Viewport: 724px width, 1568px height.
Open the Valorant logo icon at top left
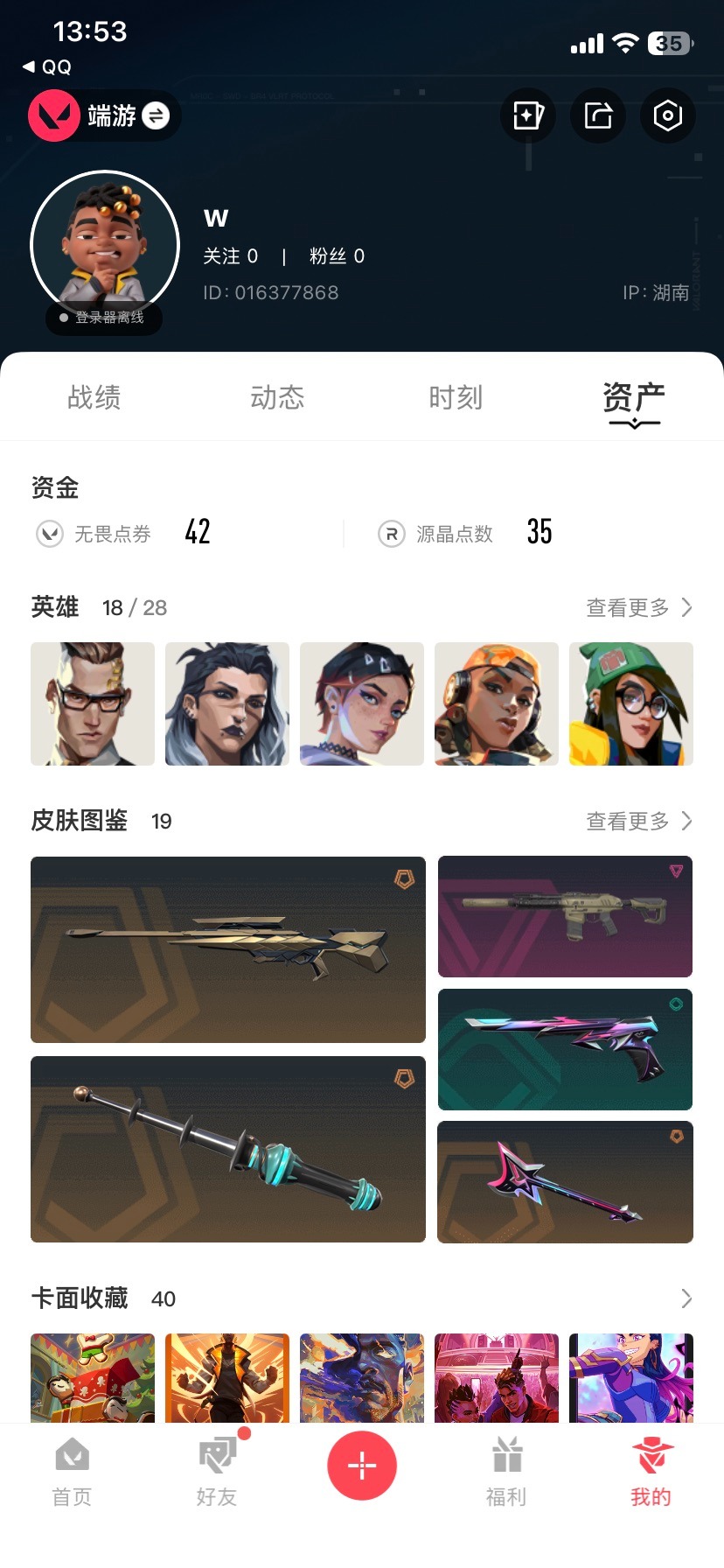tap(56, 115)
